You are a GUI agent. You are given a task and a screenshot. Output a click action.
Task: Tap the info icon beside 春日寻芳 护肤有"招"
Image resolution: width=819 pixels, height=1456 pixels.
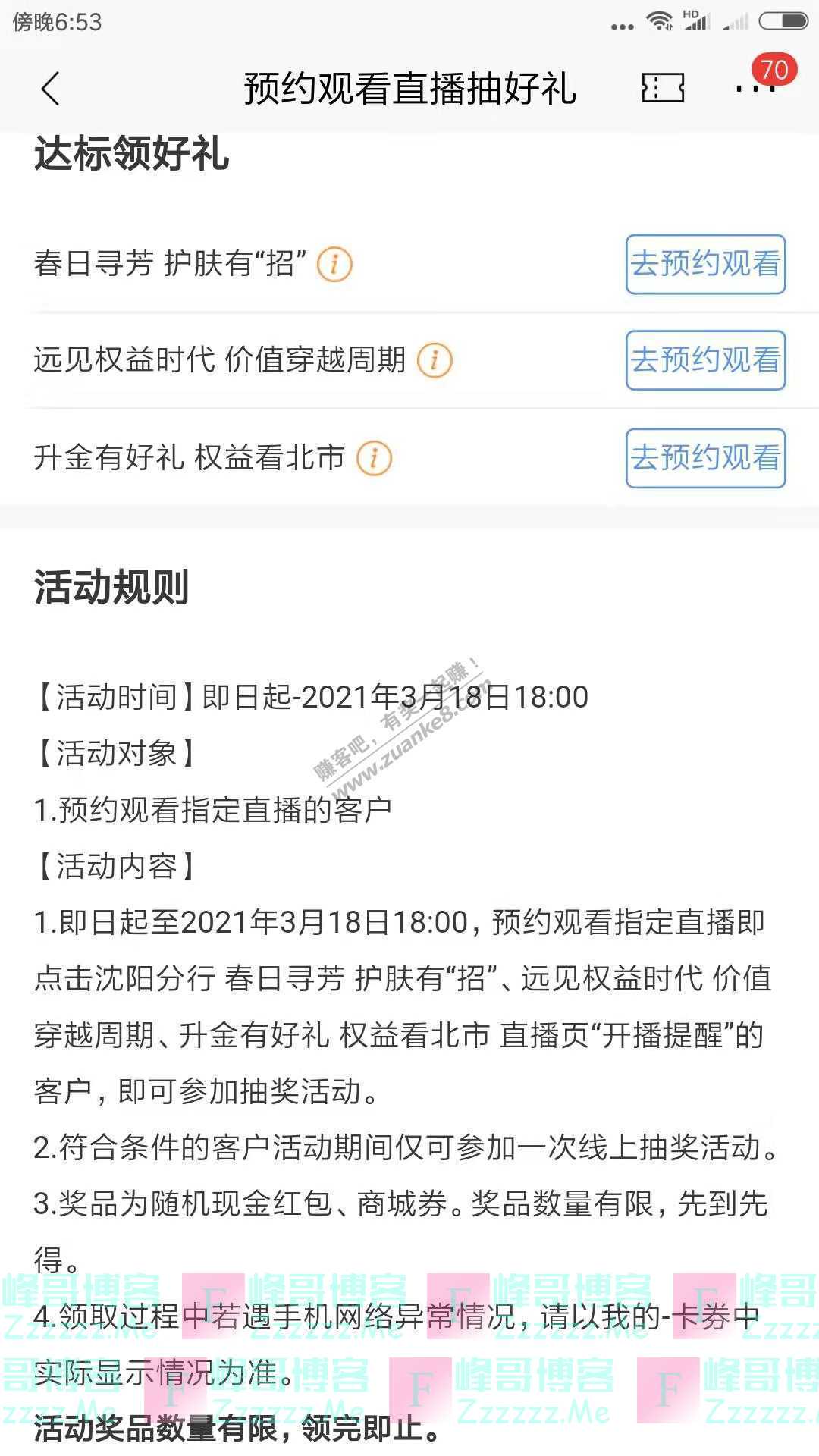334,265
